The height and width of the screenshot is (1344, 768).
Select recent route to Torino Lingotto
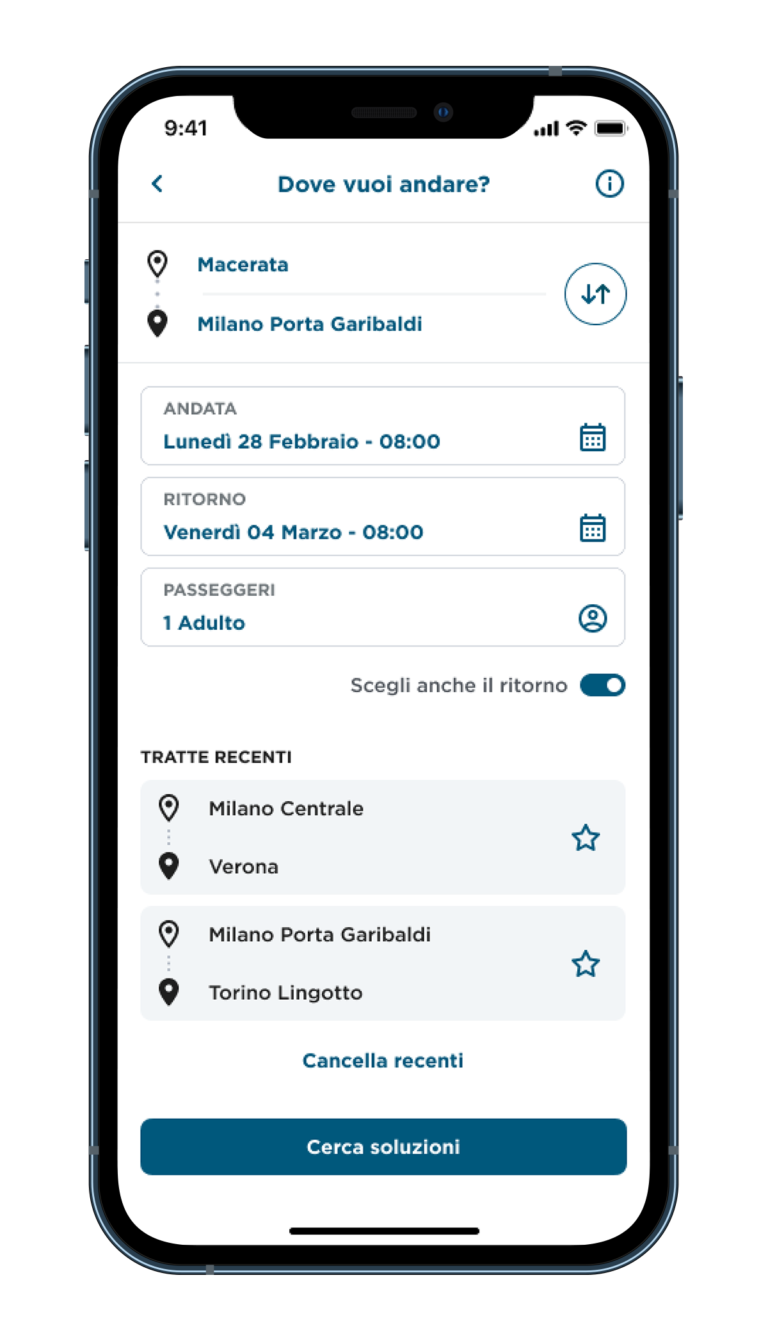[383, 963]
